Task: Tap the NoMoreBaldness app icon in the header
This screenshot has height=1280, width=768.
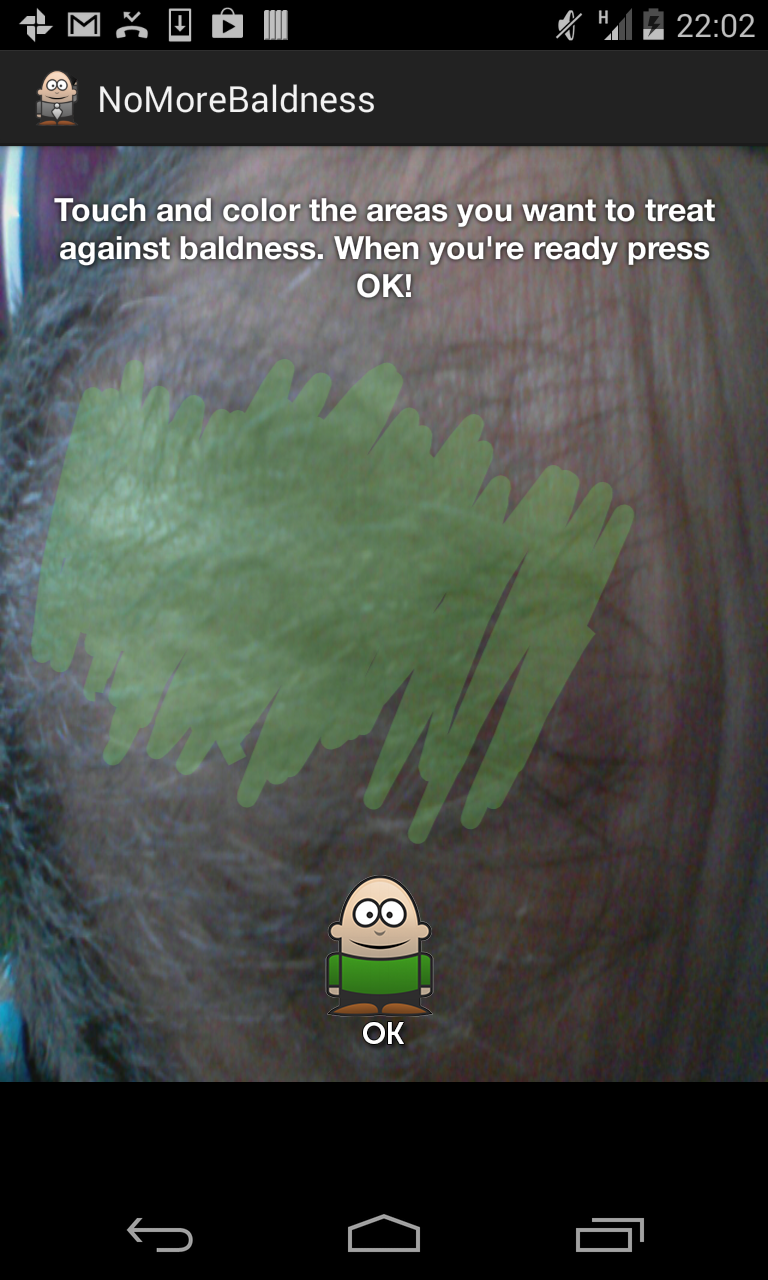Action: (x=56, y=99)
